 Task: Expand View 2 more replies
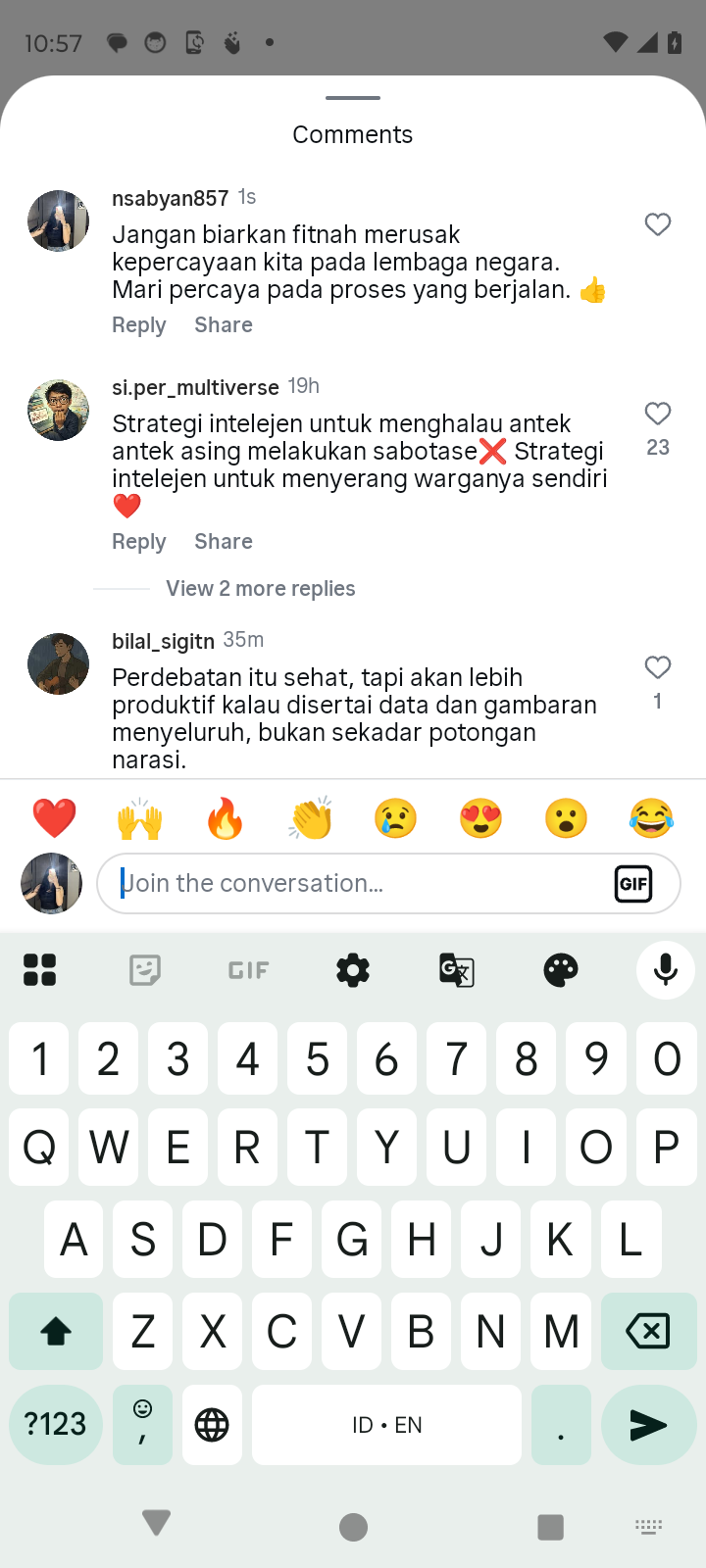(x=260, y=589)
